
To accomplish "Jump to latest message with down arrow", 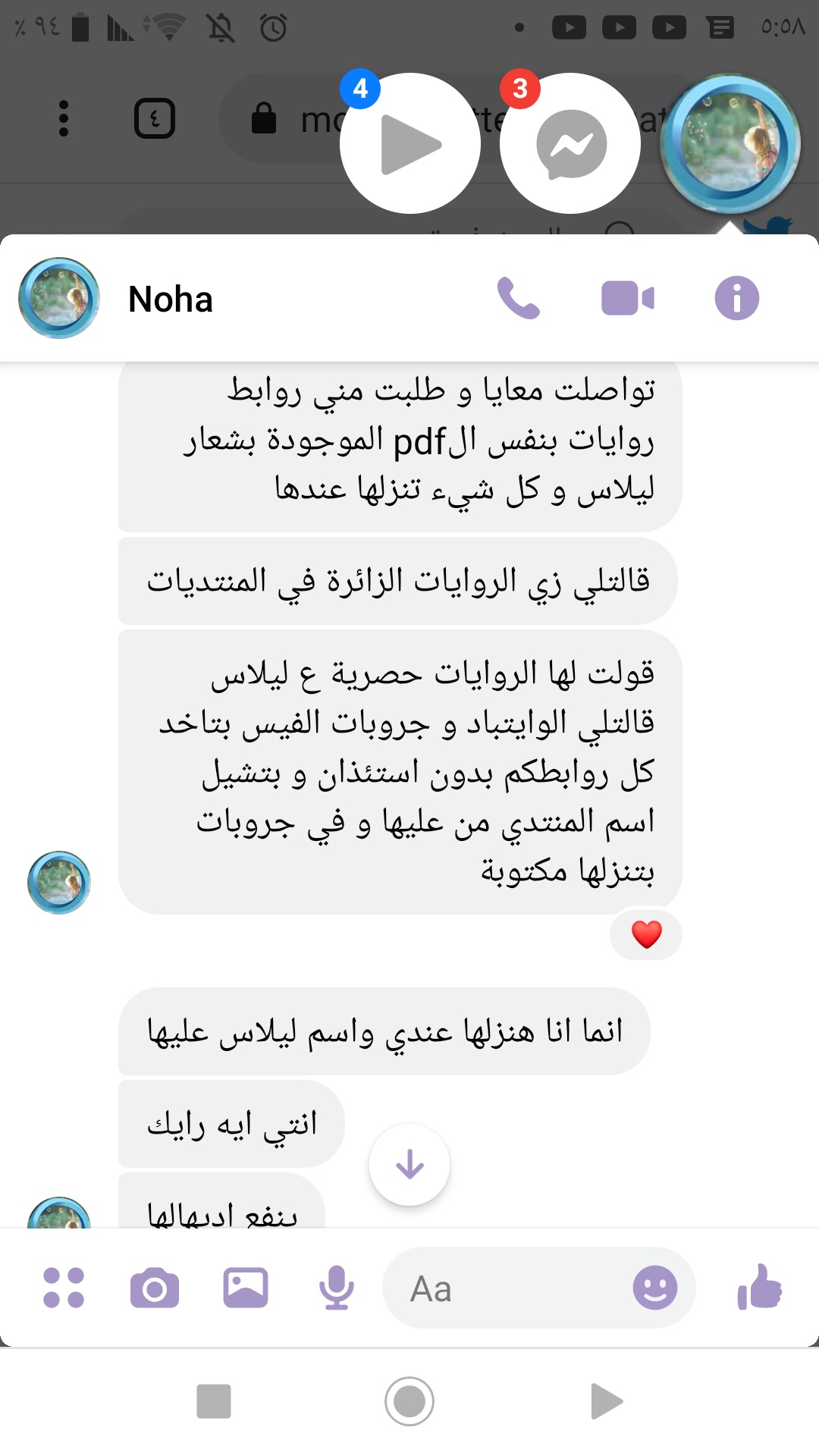I will (409, 1164).
